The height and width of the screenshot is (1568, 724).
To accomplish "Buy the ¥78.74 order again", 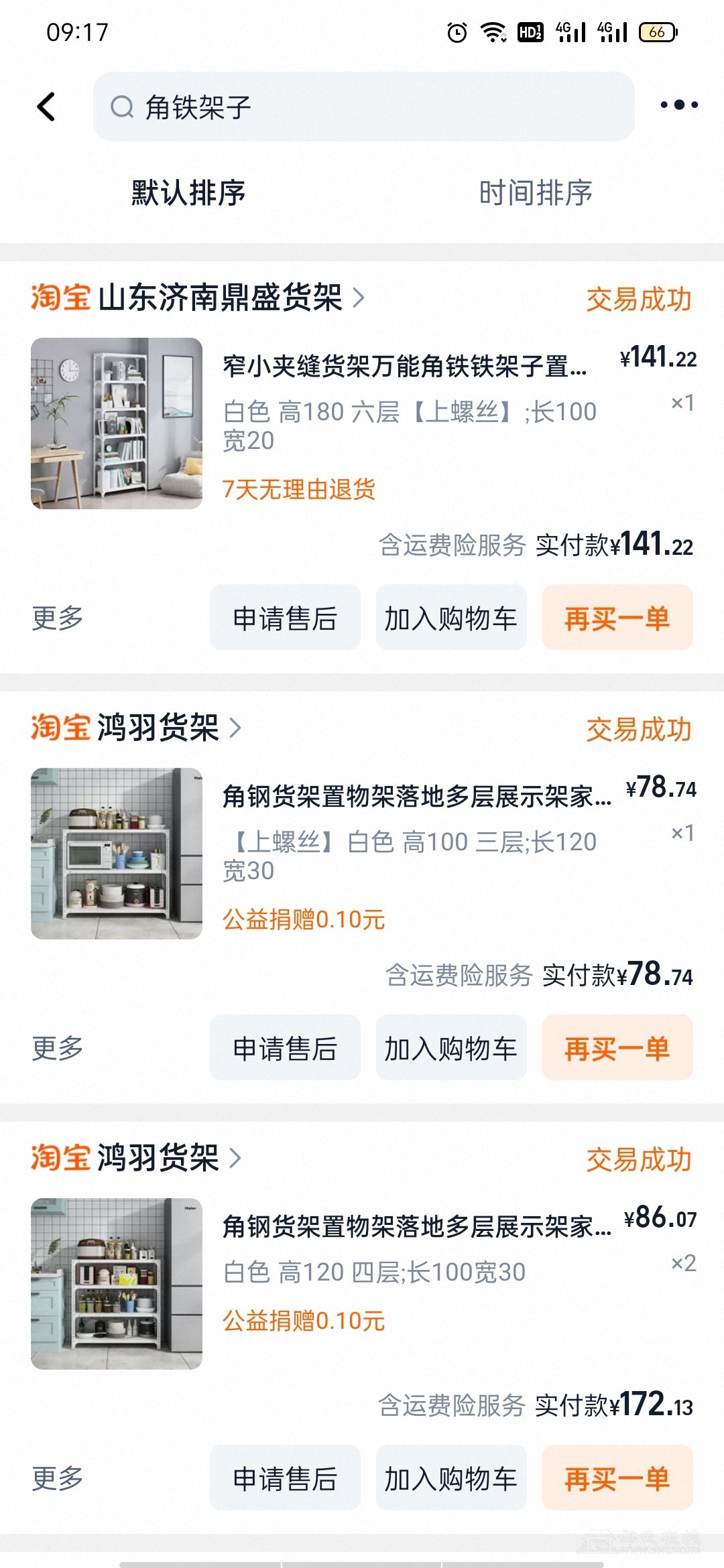I will [617, 1048].
